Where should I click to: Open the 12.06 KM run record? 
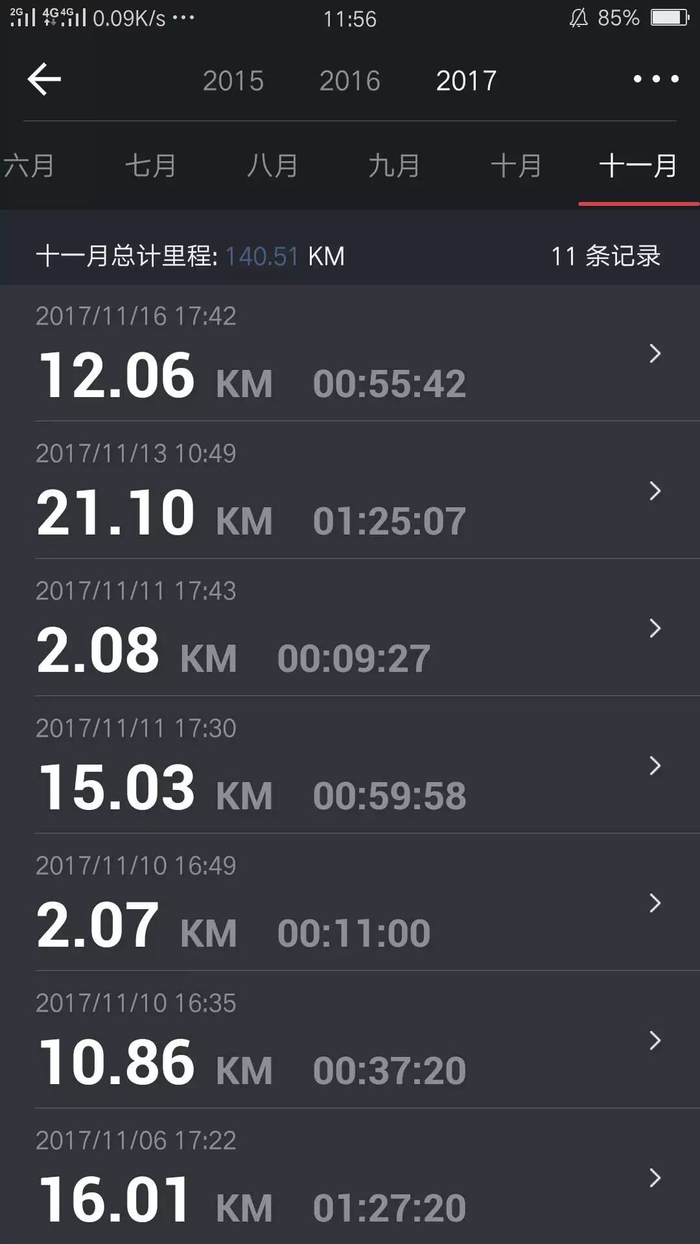pyautogui.click(x=350, y=354)
